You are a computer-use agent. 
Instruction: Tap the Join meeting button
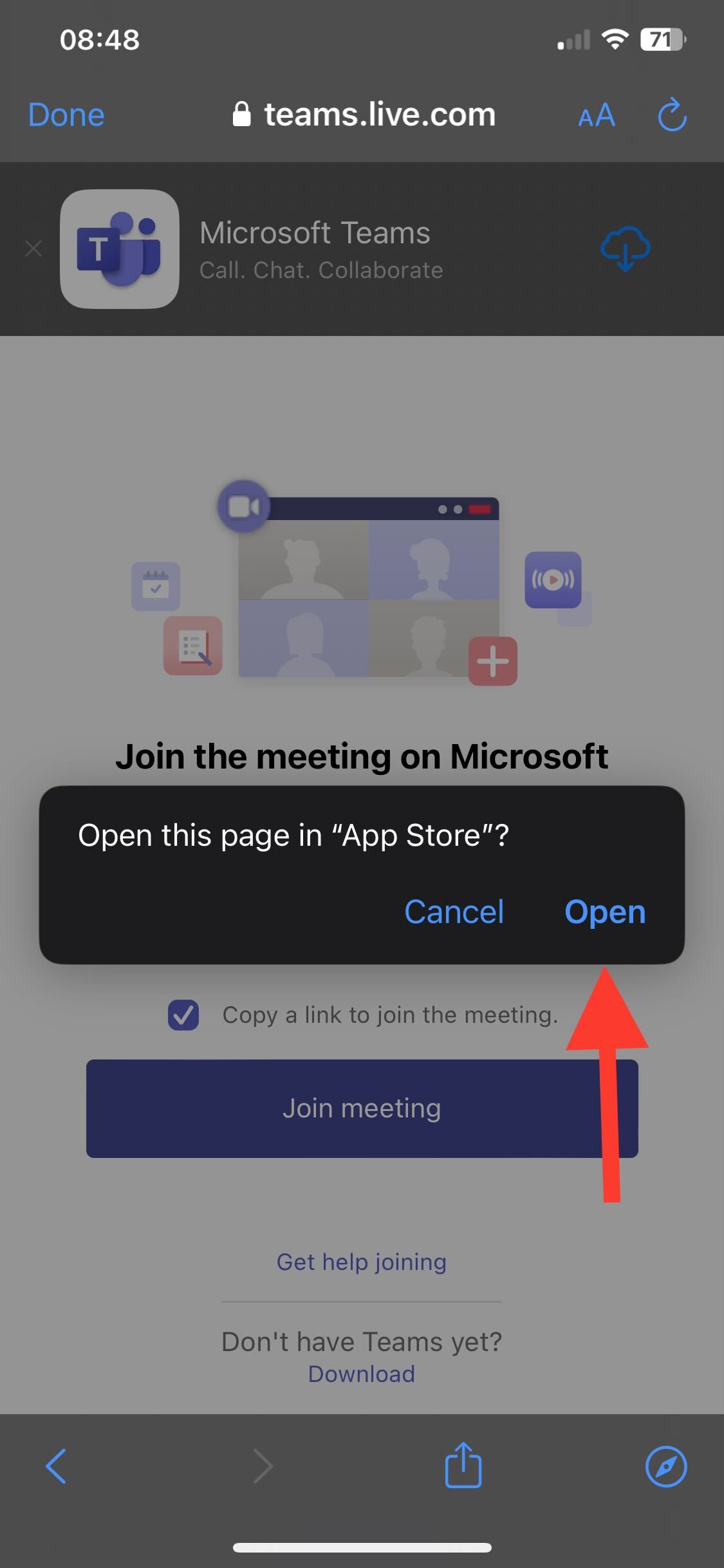point(362,1108)
